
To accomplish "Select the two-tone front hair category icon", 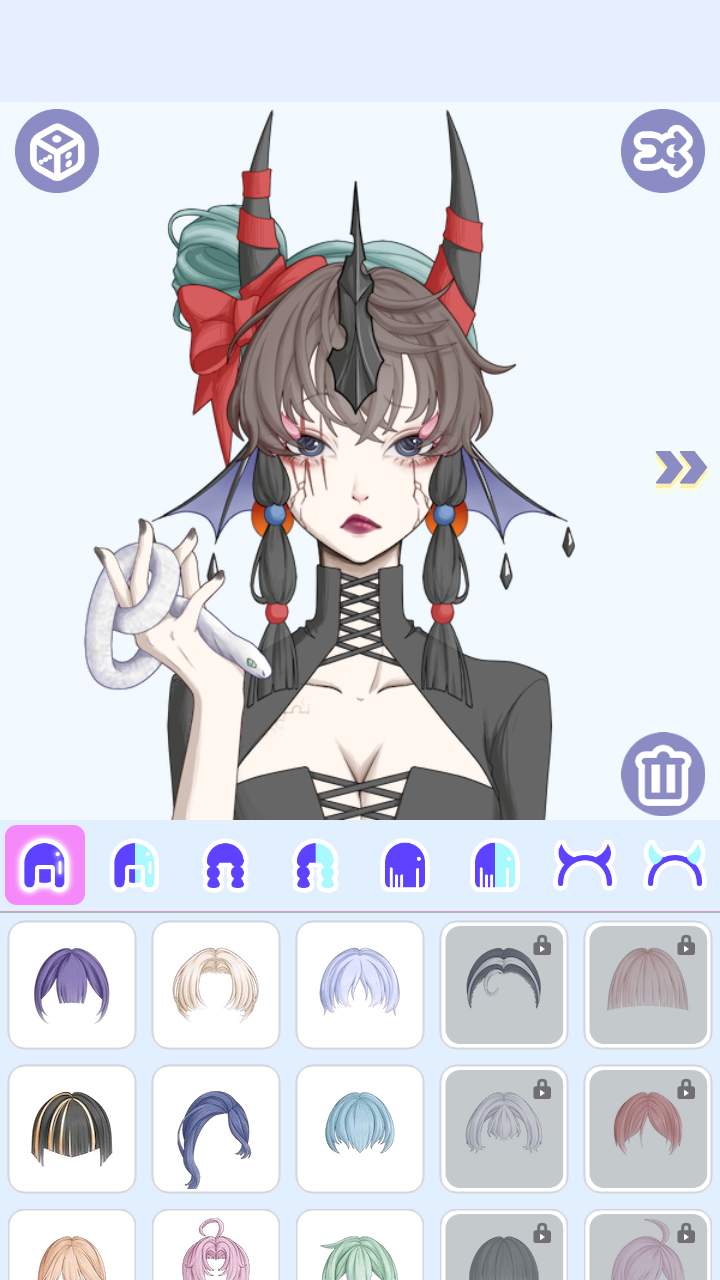I will (x=134, y=864).
